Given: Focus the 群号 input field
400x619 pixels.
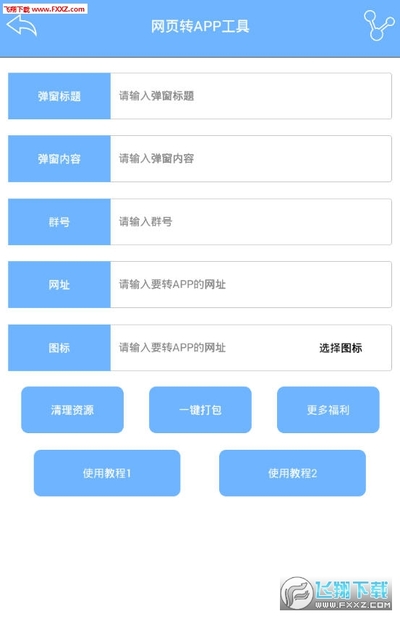Looking at the screenshot, I should click(x=251, y=222).
